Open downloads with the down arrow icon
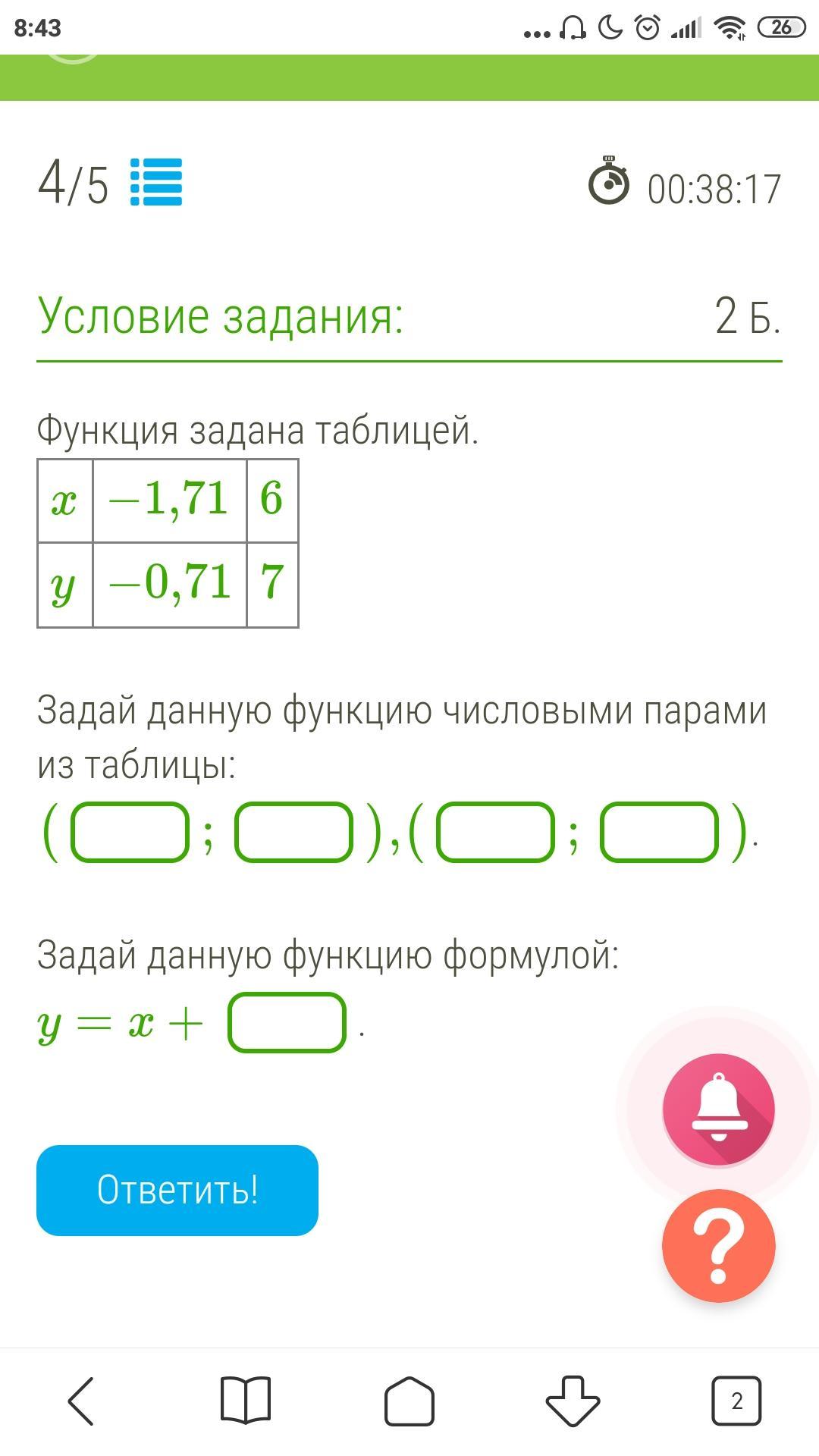Image resolution: width=819 pixels, height=1456 pixels. coord(573,1401)
